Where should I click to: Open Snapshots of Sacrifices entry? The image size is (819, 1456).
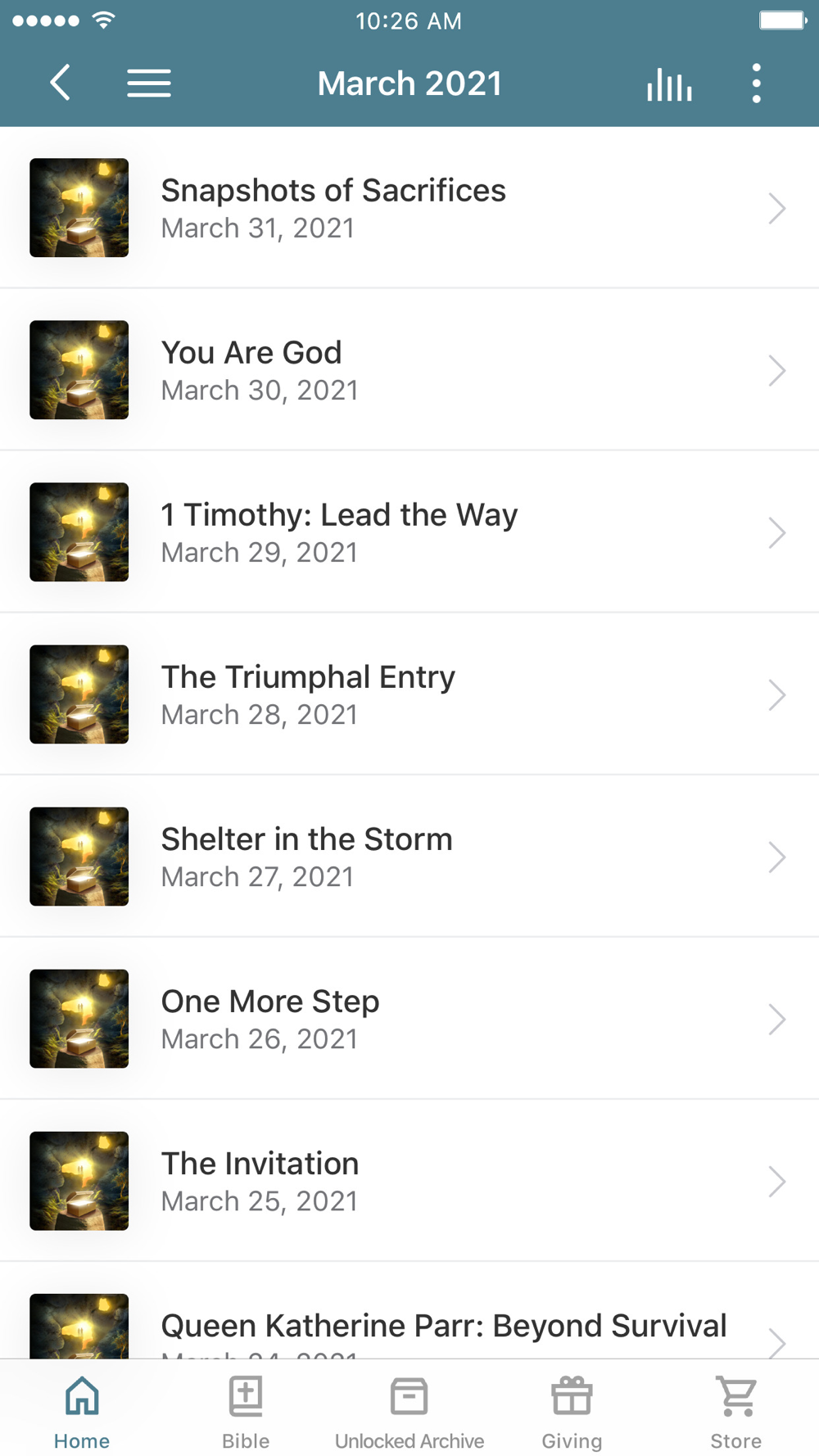[409, 208]
